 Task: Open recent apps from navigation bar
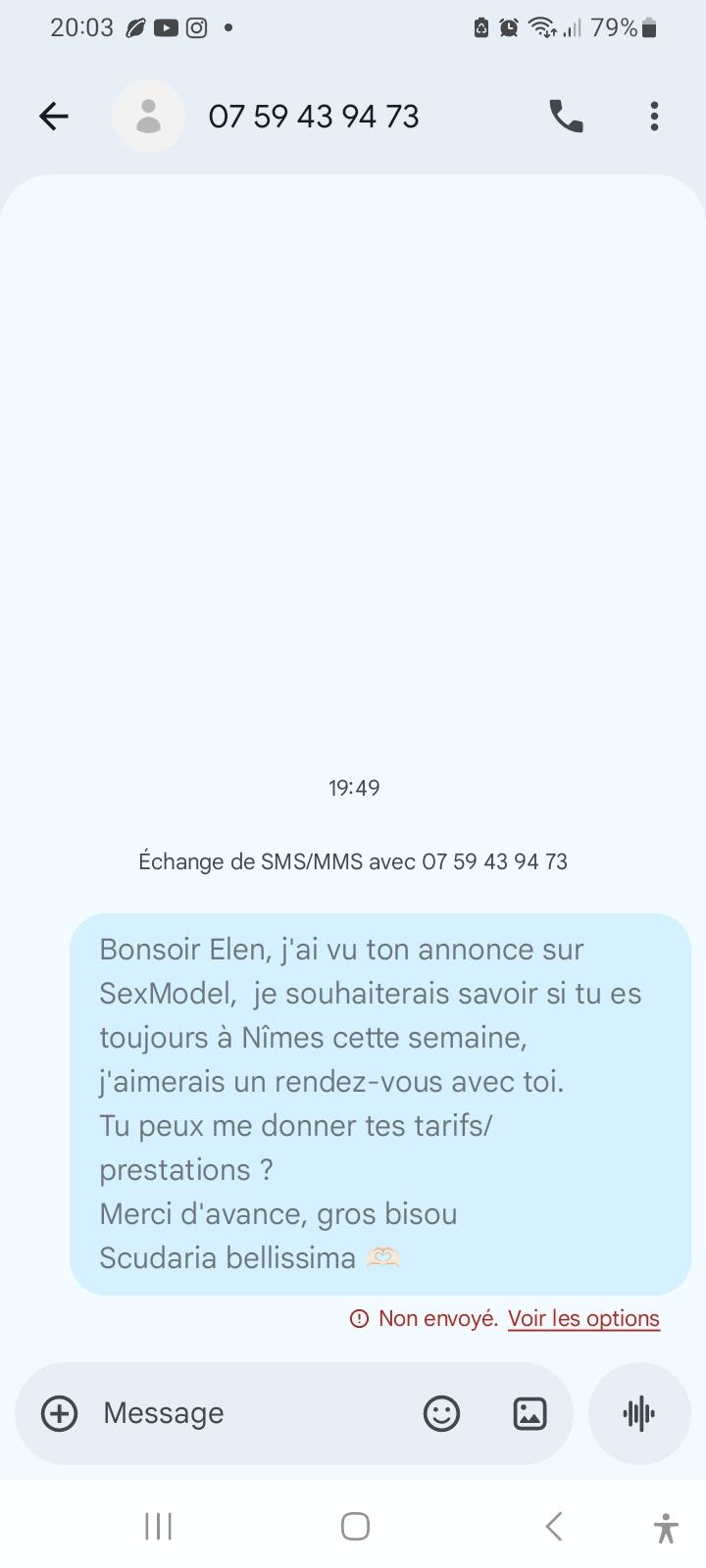pyautogui.click(x=159, y=1526)
